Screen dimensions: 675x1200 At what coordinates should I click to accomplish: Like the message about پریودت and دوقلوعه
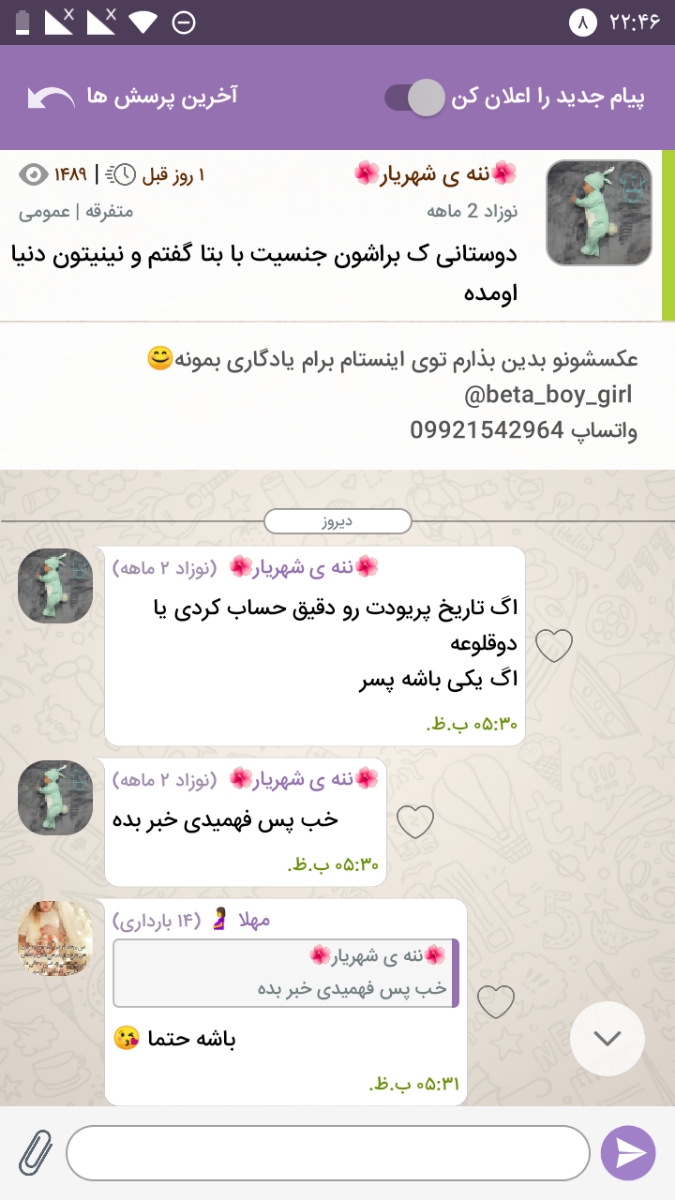click(x=554, y=646)
